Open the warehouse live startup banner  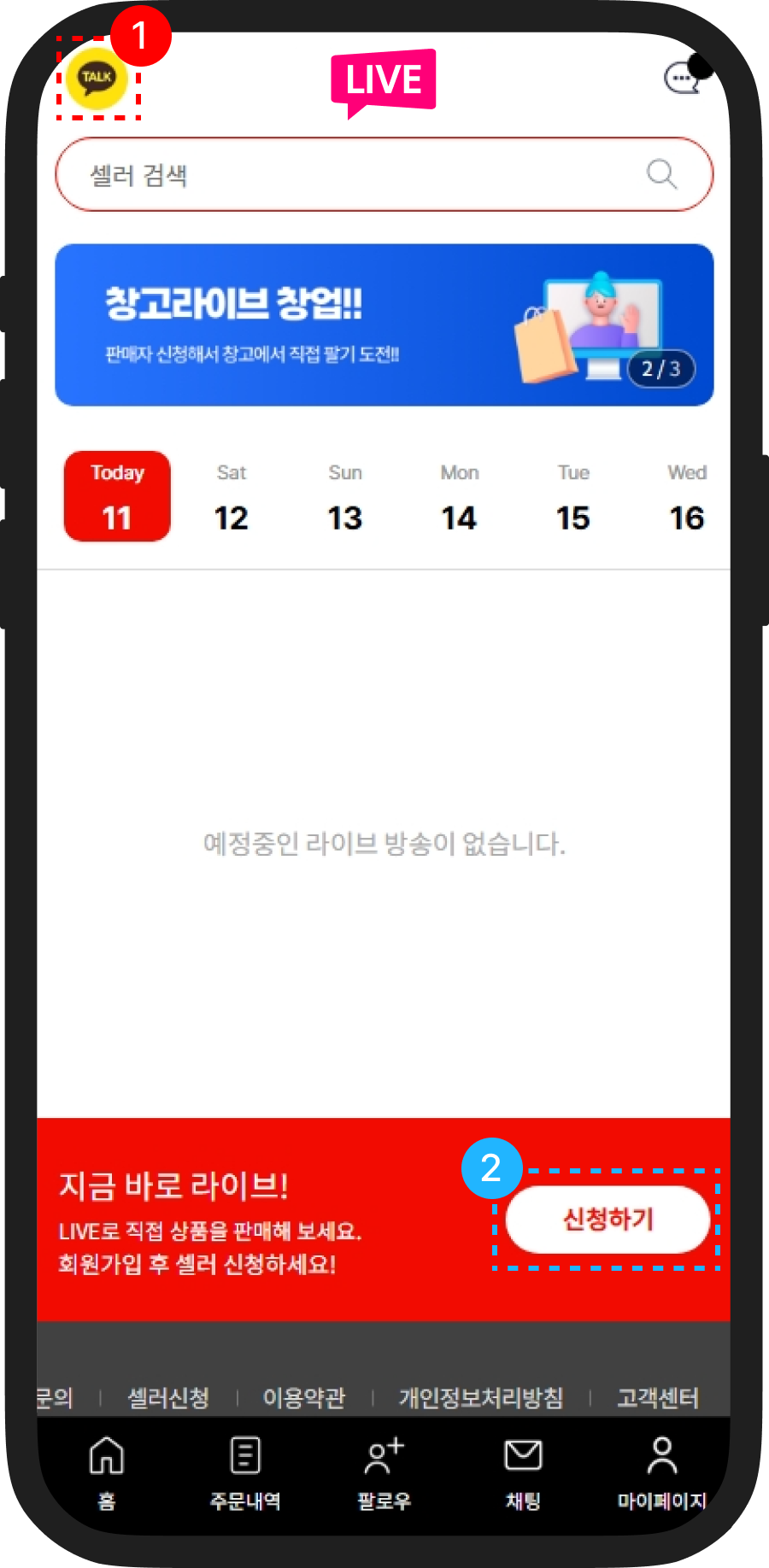384,325
